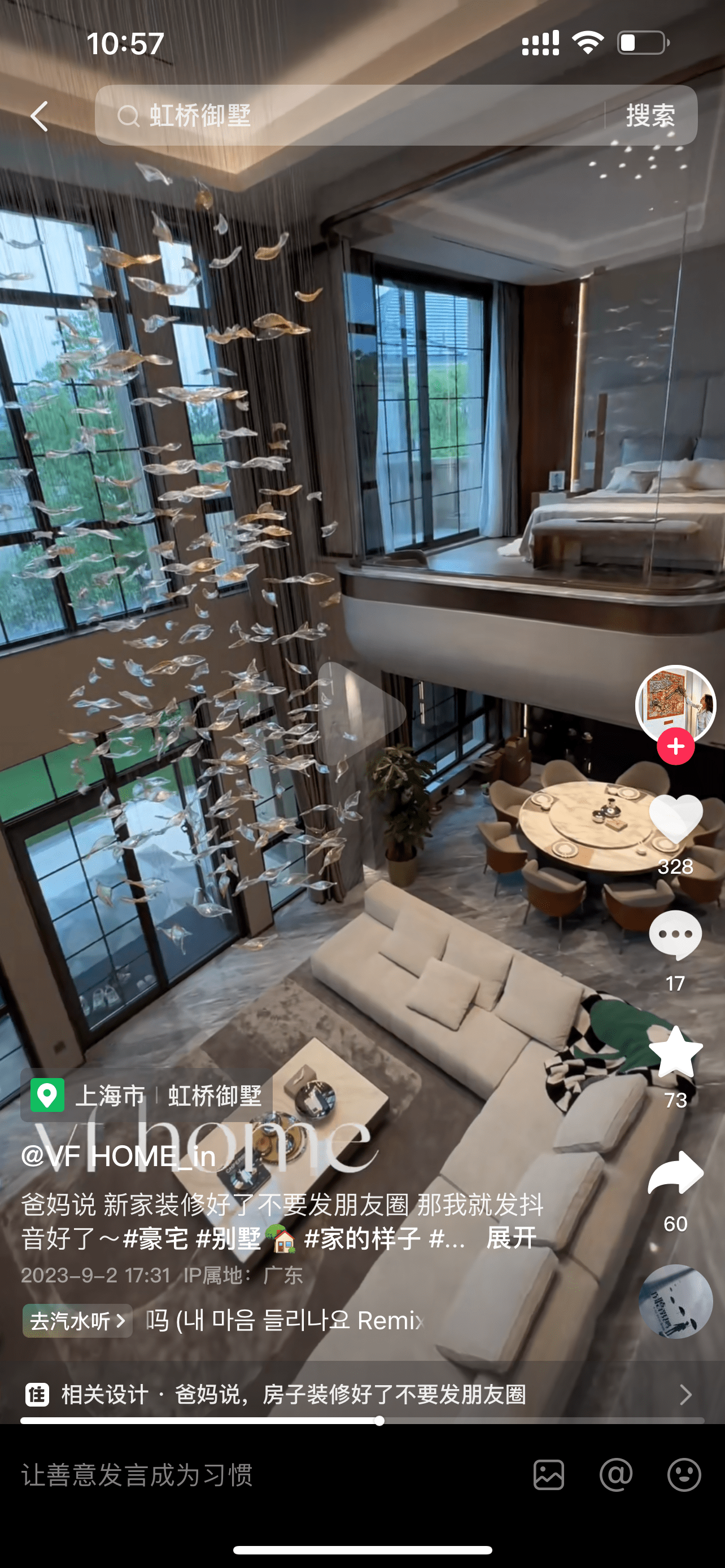725x1568 pixels.
Task: Tap the 去汽水听 music button
Action: [x=77, y=1320]
